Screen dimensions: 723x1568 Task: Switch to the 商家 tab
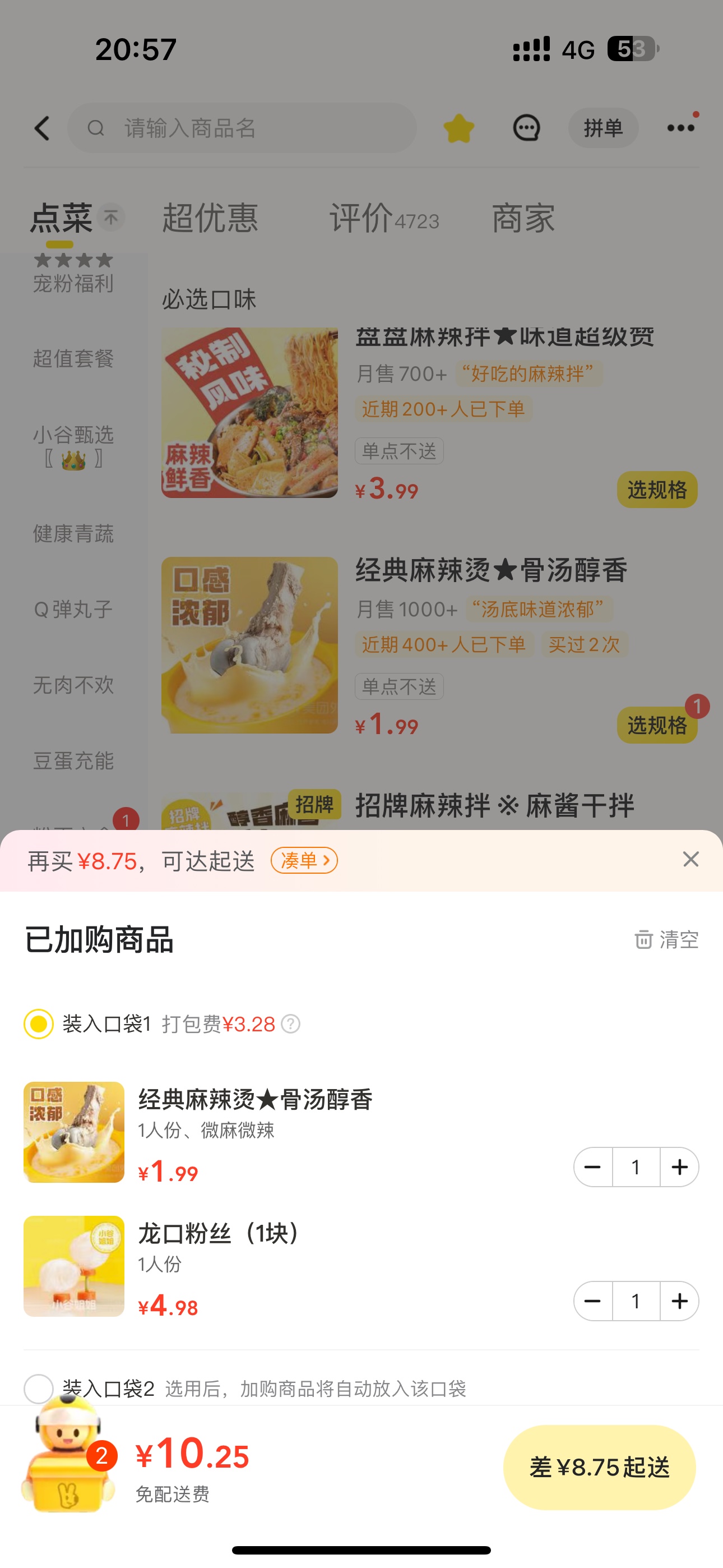coord(523,218)
